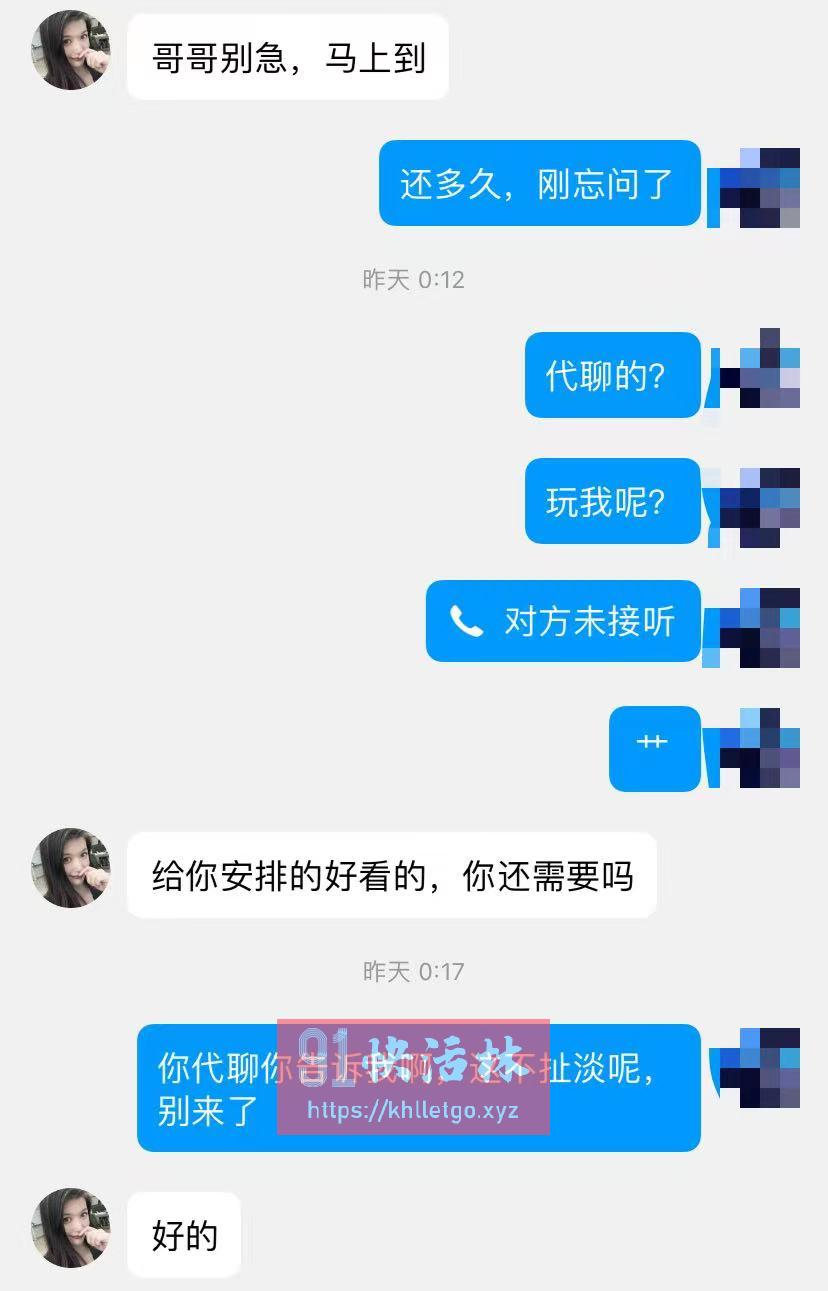
Task: Select the '好的' reply bubble
Action: 183,1235
